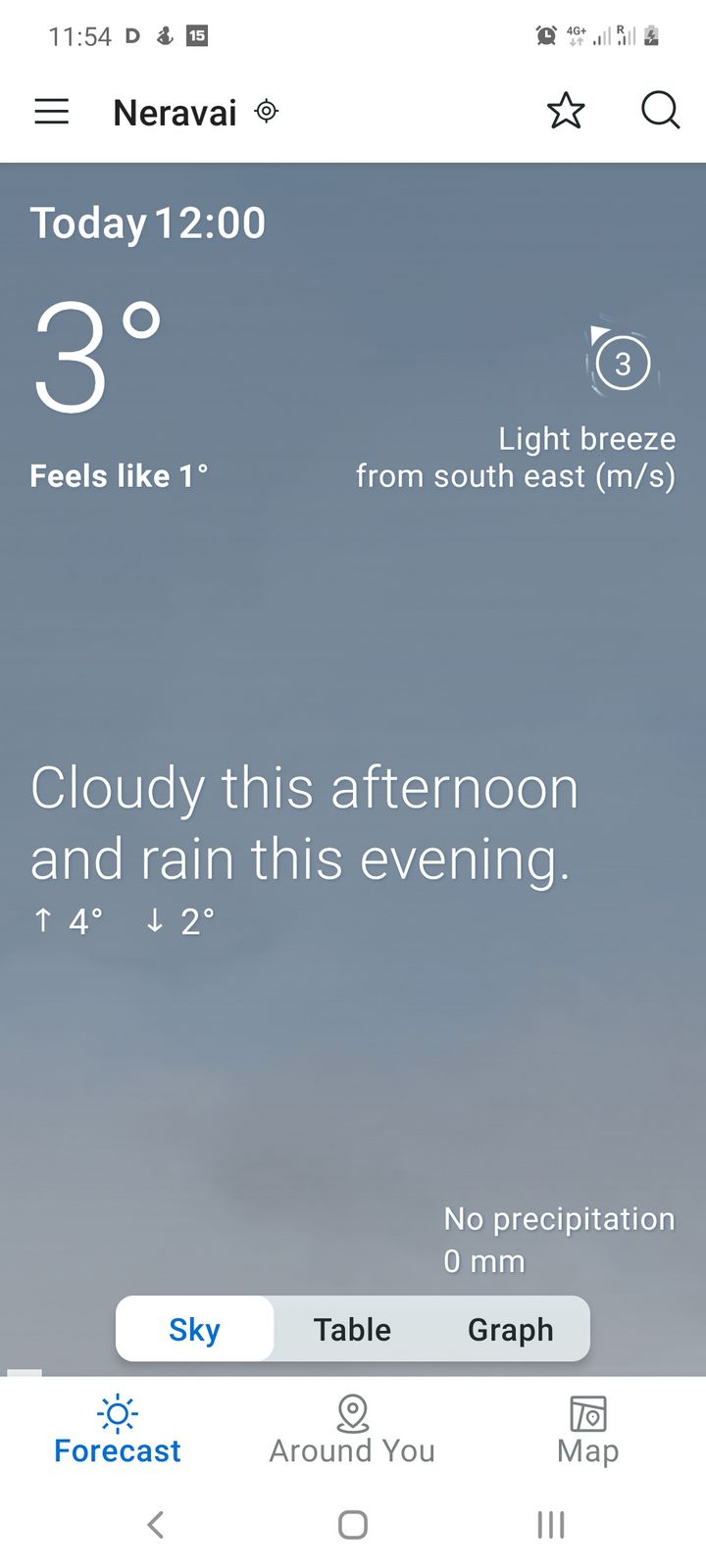Open the hamburger drawer menu
The height and width of the screenshot is (1568, 706).
coord(52,112)
